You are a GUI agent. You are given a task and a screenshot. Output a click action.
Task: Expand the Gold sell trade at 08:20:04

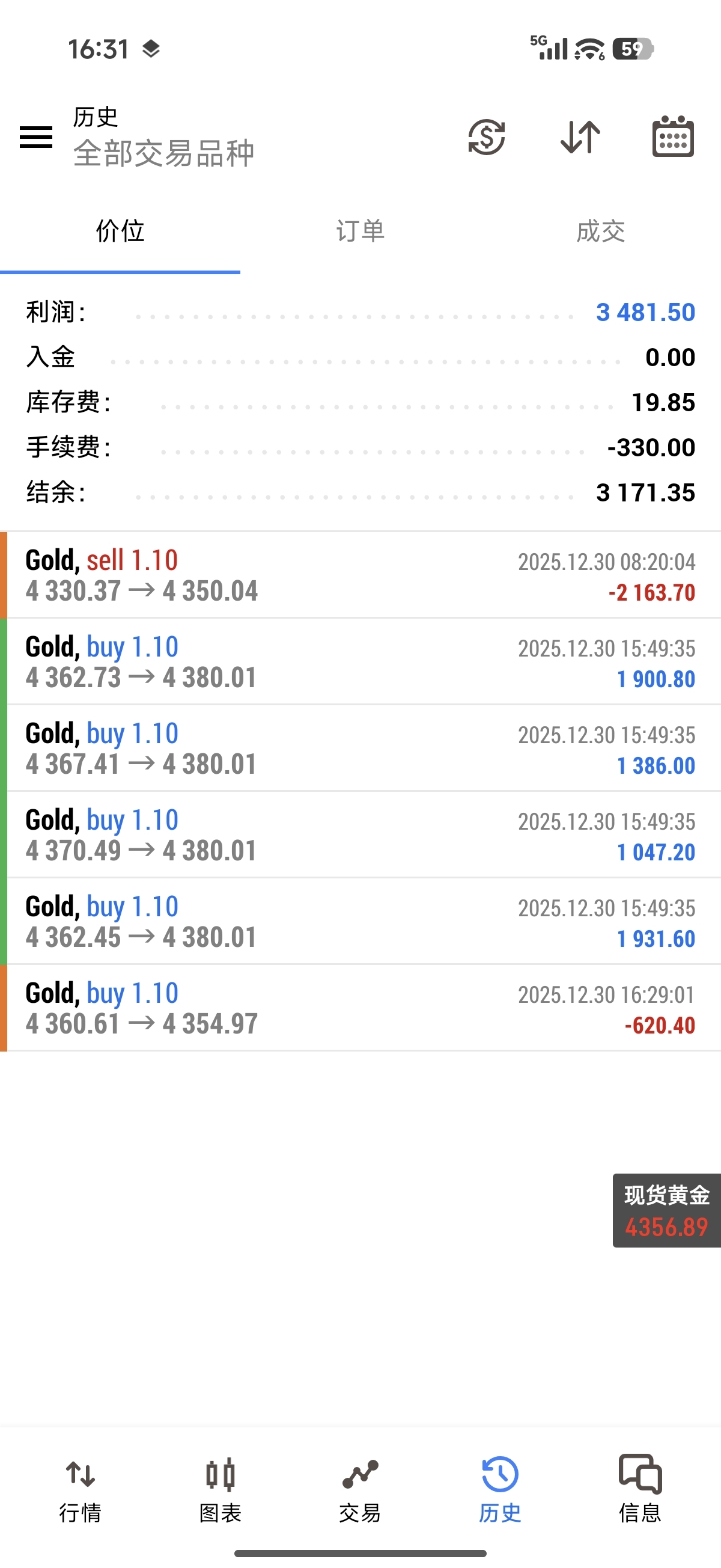(x=360, y=575)
